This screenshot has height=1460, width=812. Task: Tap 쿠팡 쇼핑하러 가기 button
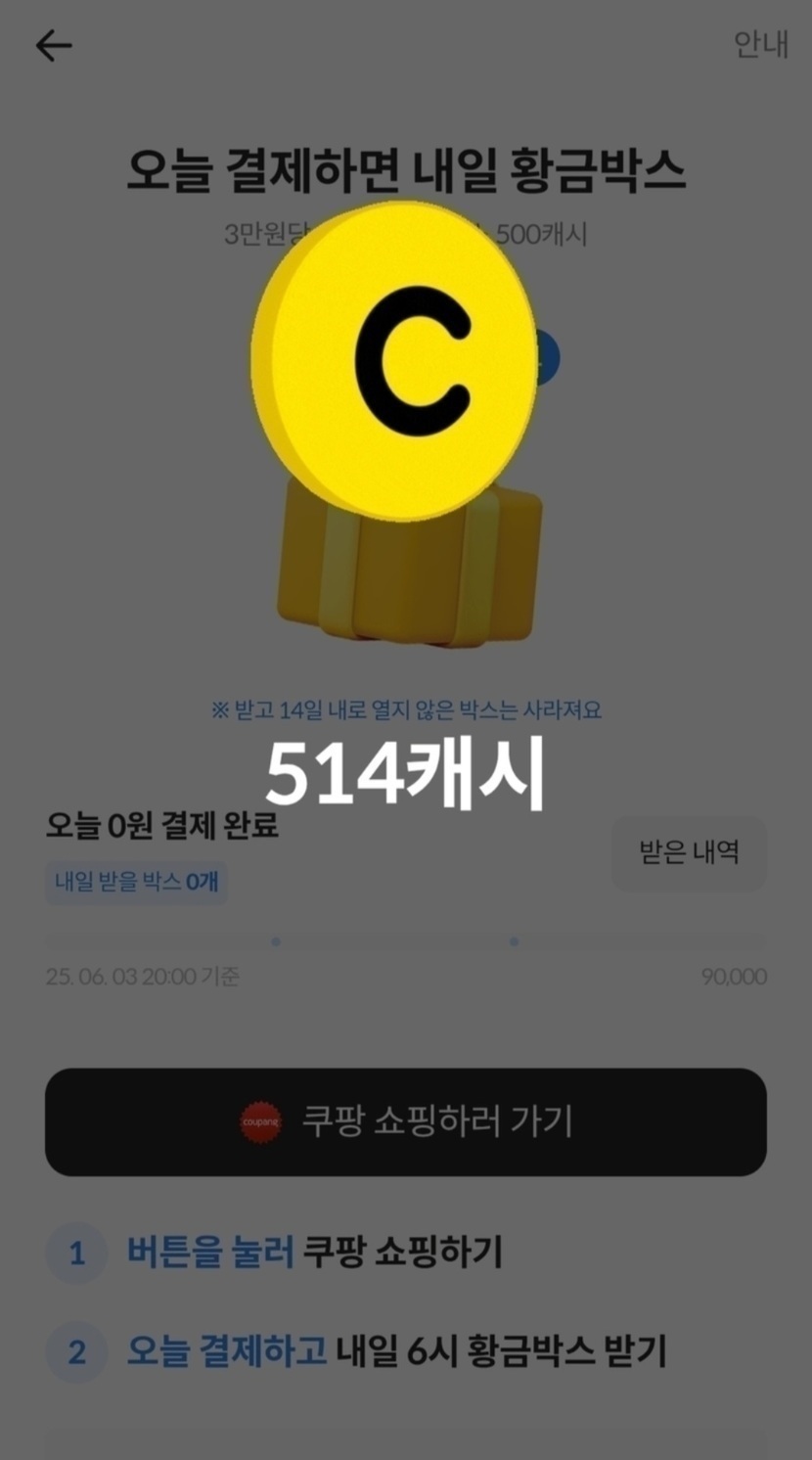(x=406, y=1121)
